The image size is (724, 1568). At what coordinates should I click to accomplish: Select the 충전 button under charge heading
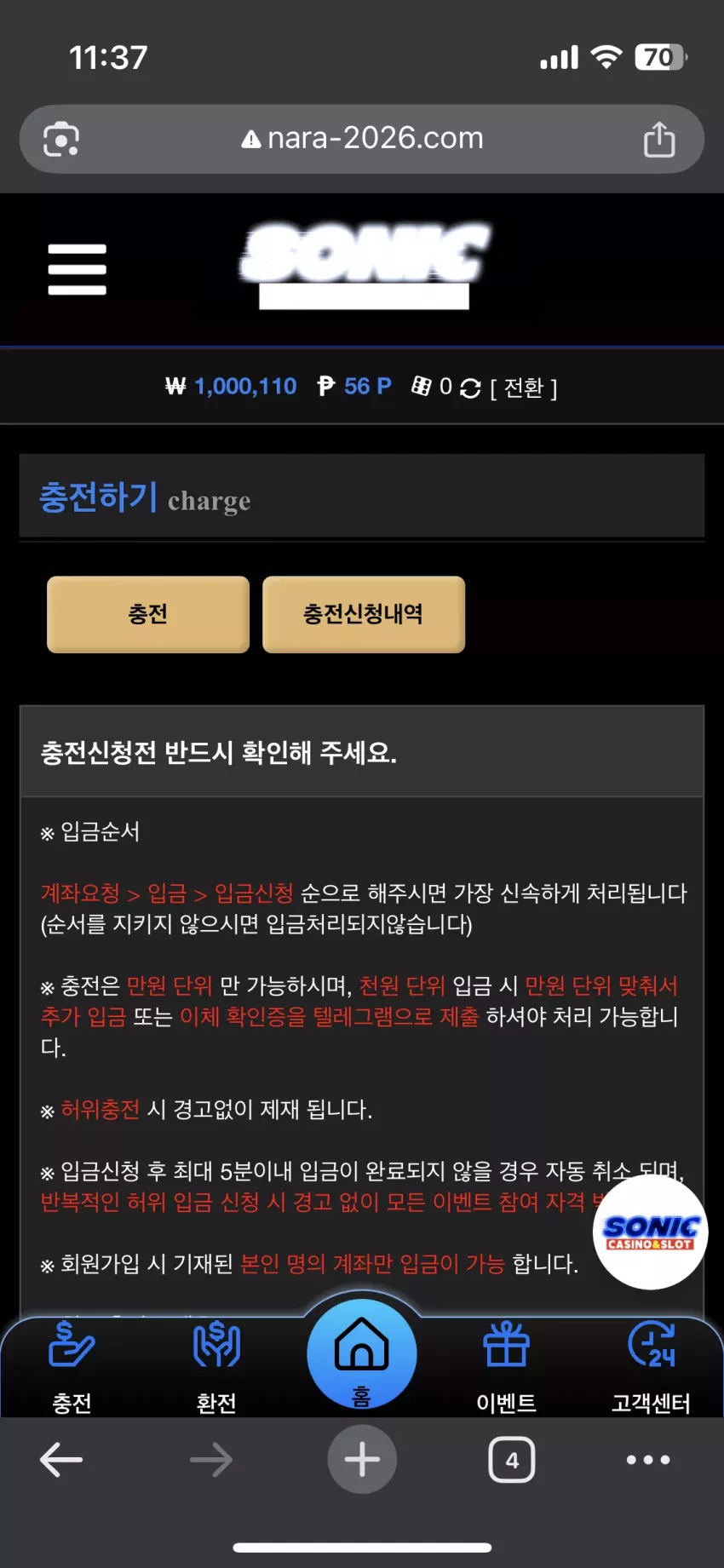click(x=148, y=614)
